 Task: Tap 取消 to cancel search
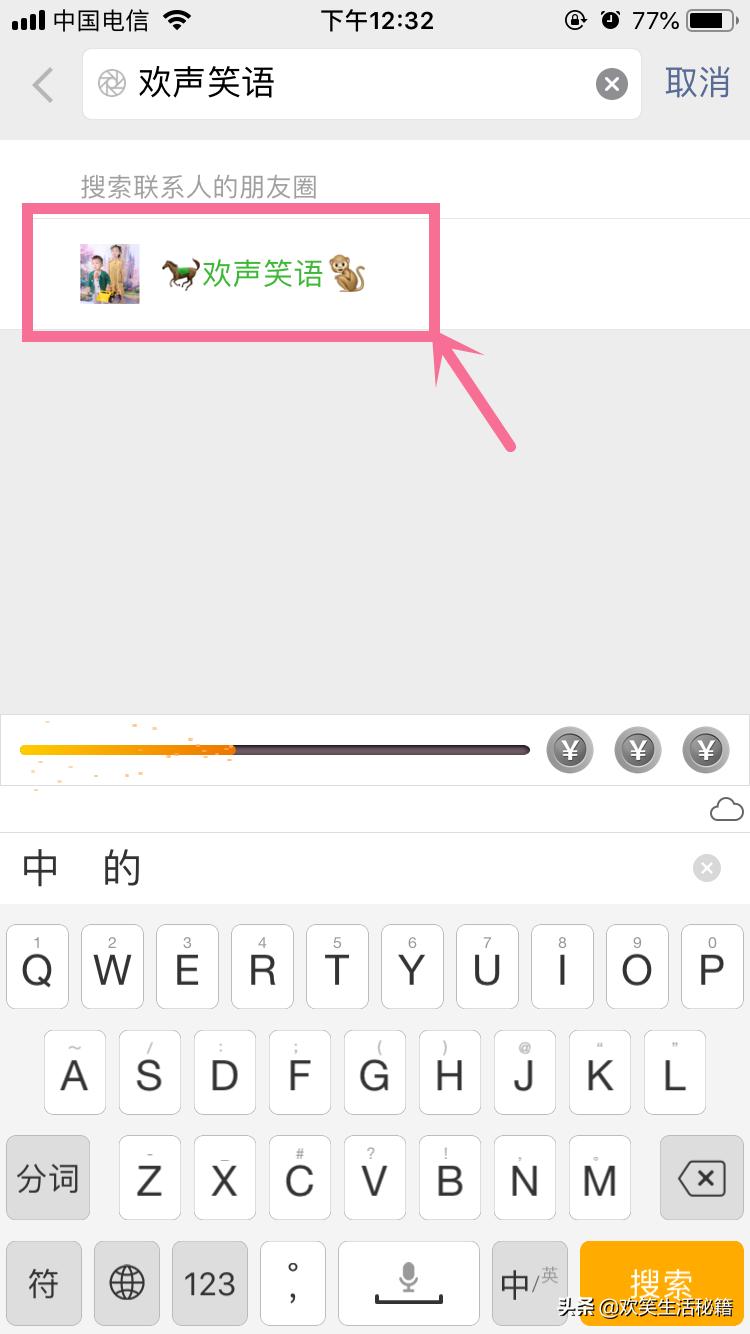click(697, 83)
